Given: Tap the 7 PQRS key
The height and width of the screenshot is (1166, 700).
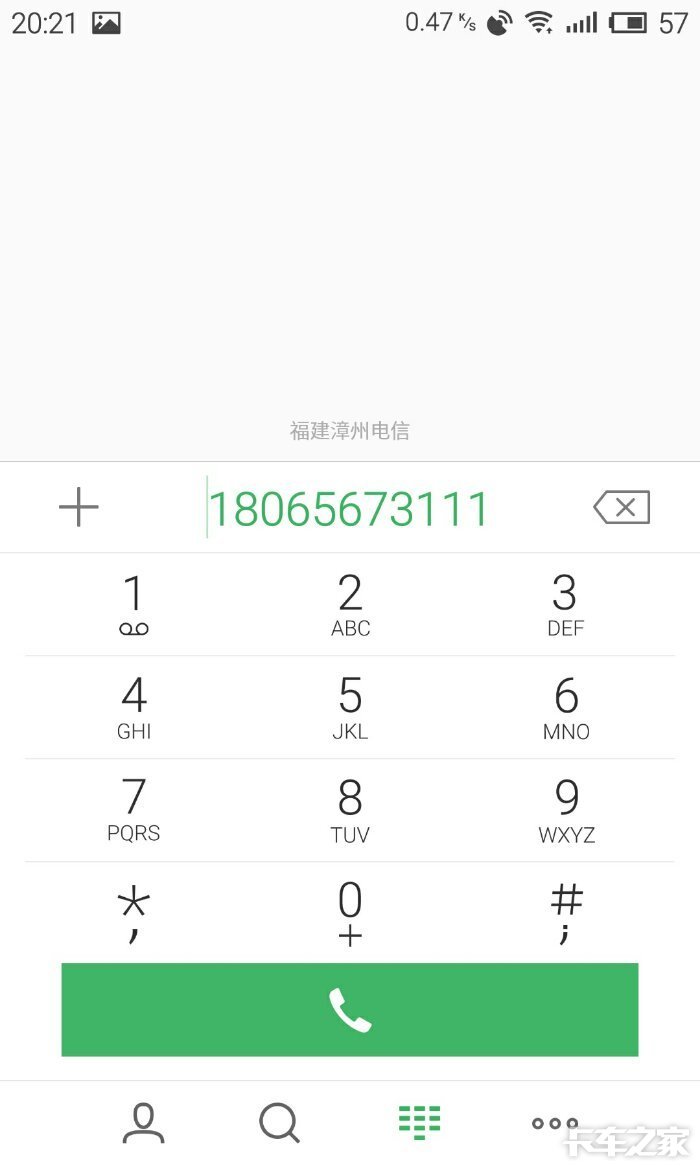Looking at the screenshot, I should (133, 810).
